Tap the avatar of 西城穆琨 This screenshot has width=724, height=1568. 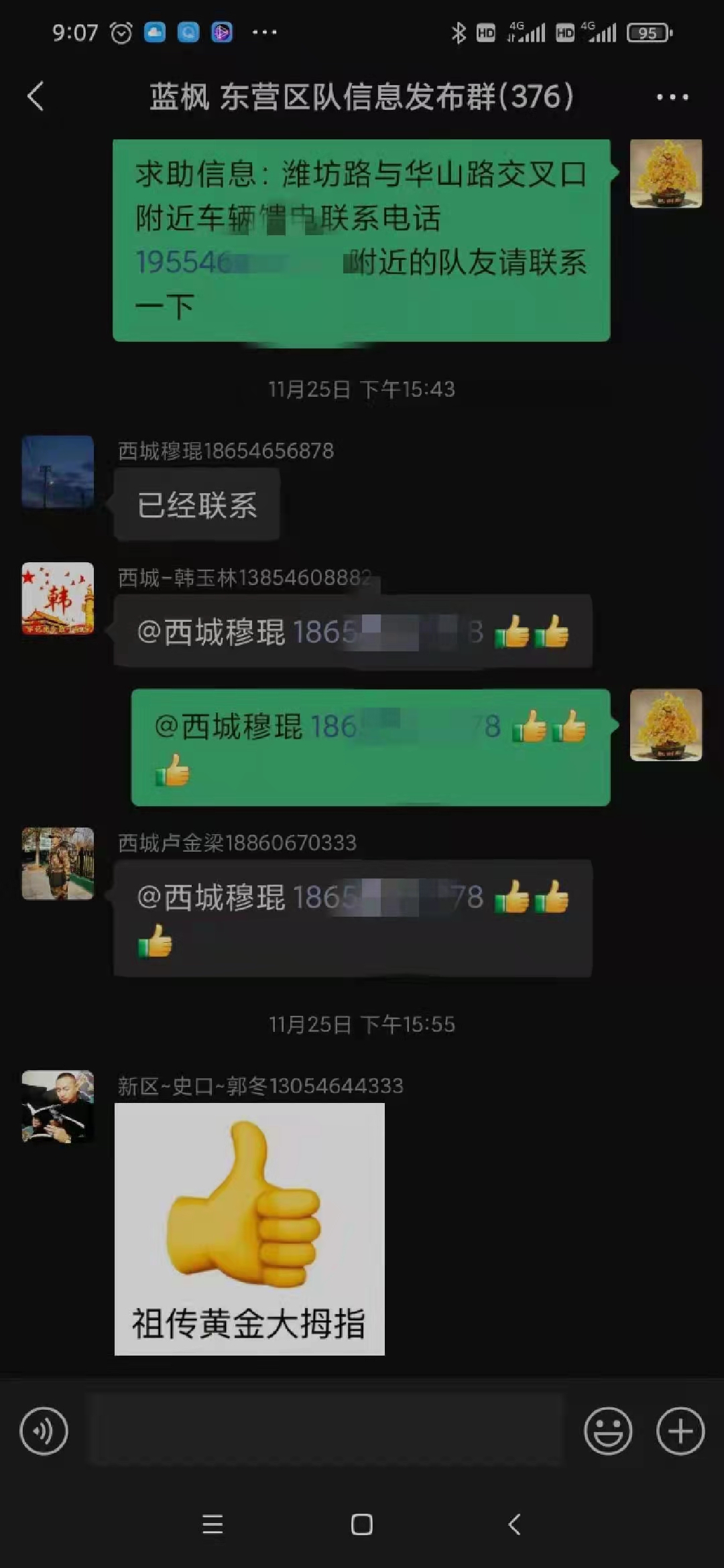click(x=58, y=472)
